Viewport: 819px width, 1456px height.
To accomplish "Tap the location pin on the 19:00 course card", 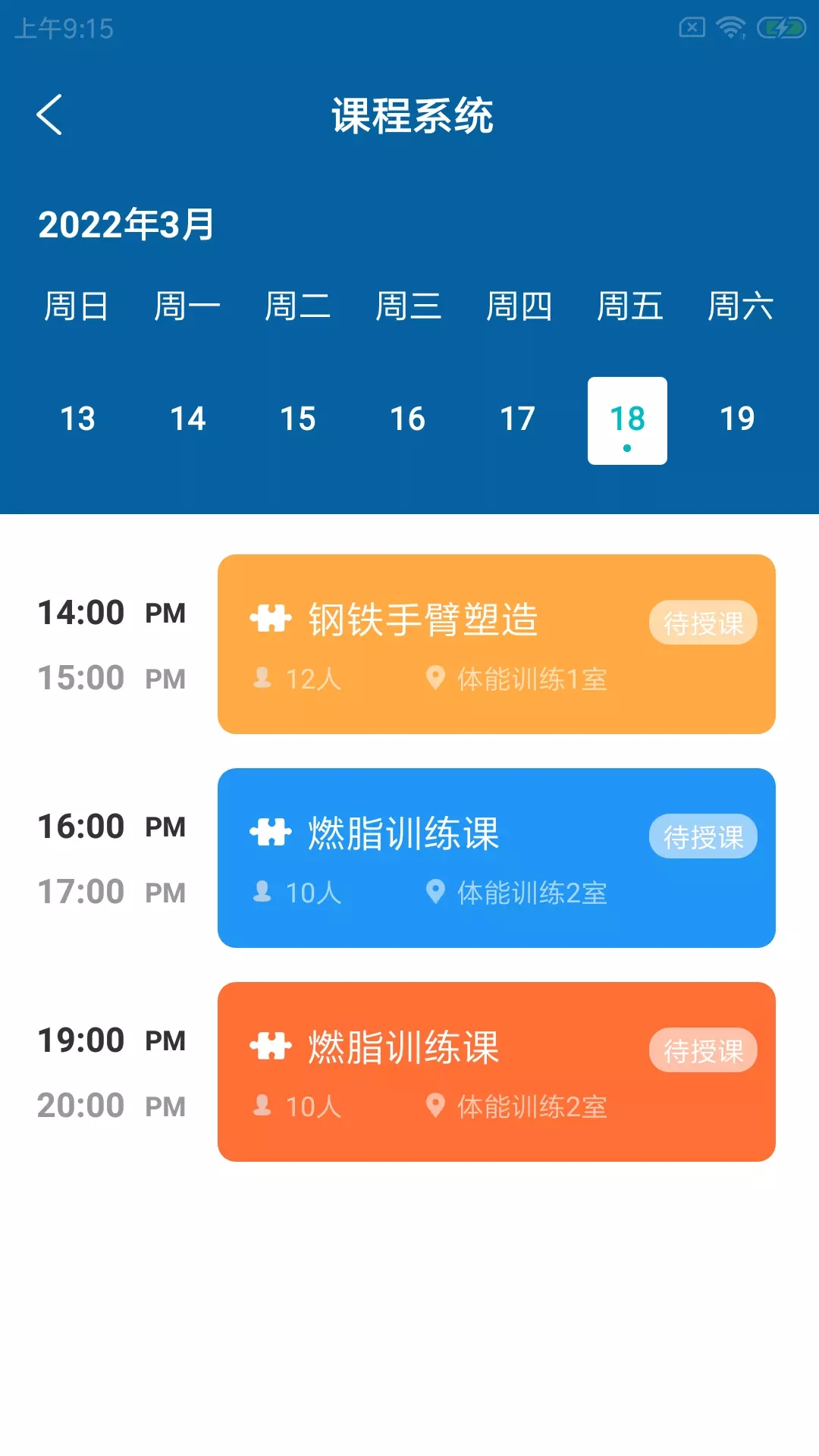I will [435, 1107].
